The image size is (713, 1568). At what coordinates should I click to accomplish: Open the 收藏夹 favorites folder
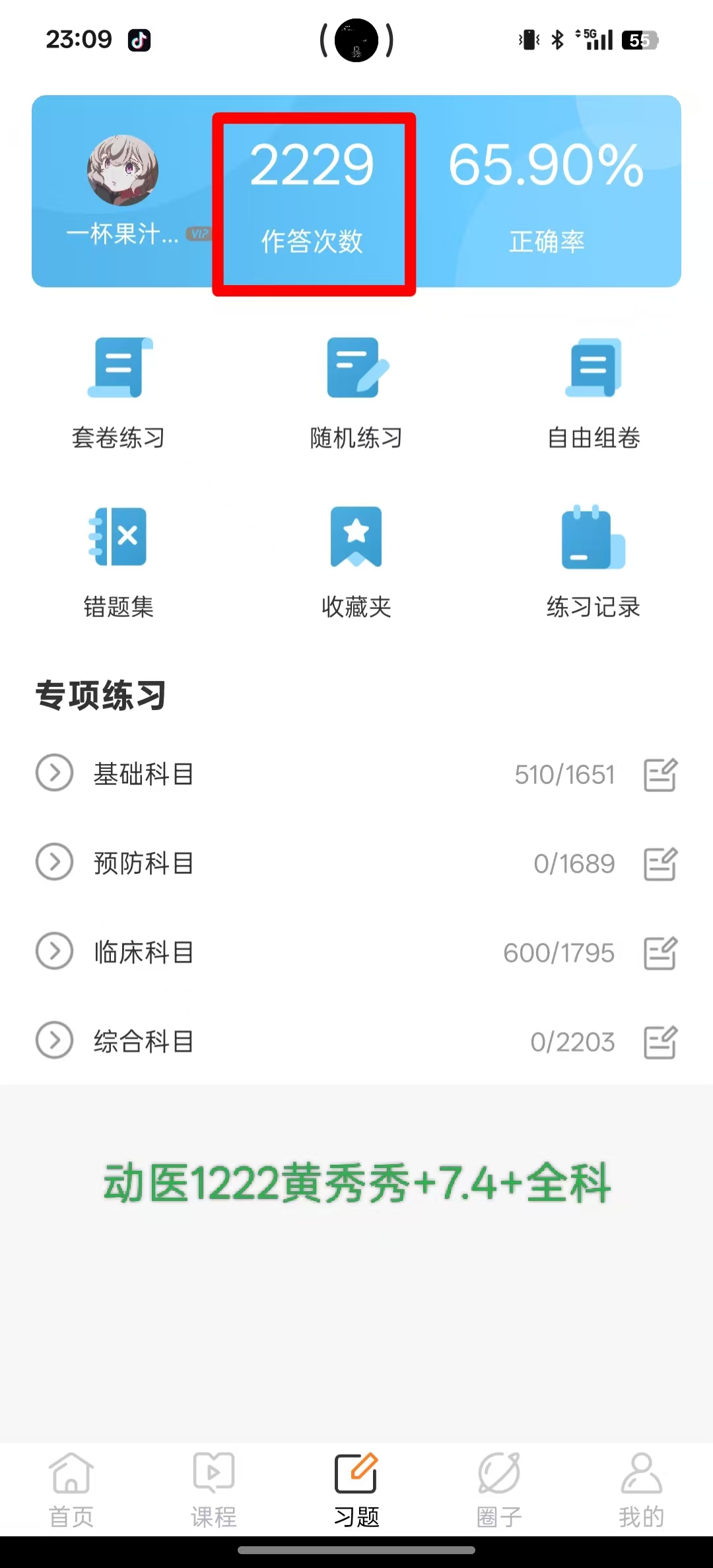click(356, 562)
